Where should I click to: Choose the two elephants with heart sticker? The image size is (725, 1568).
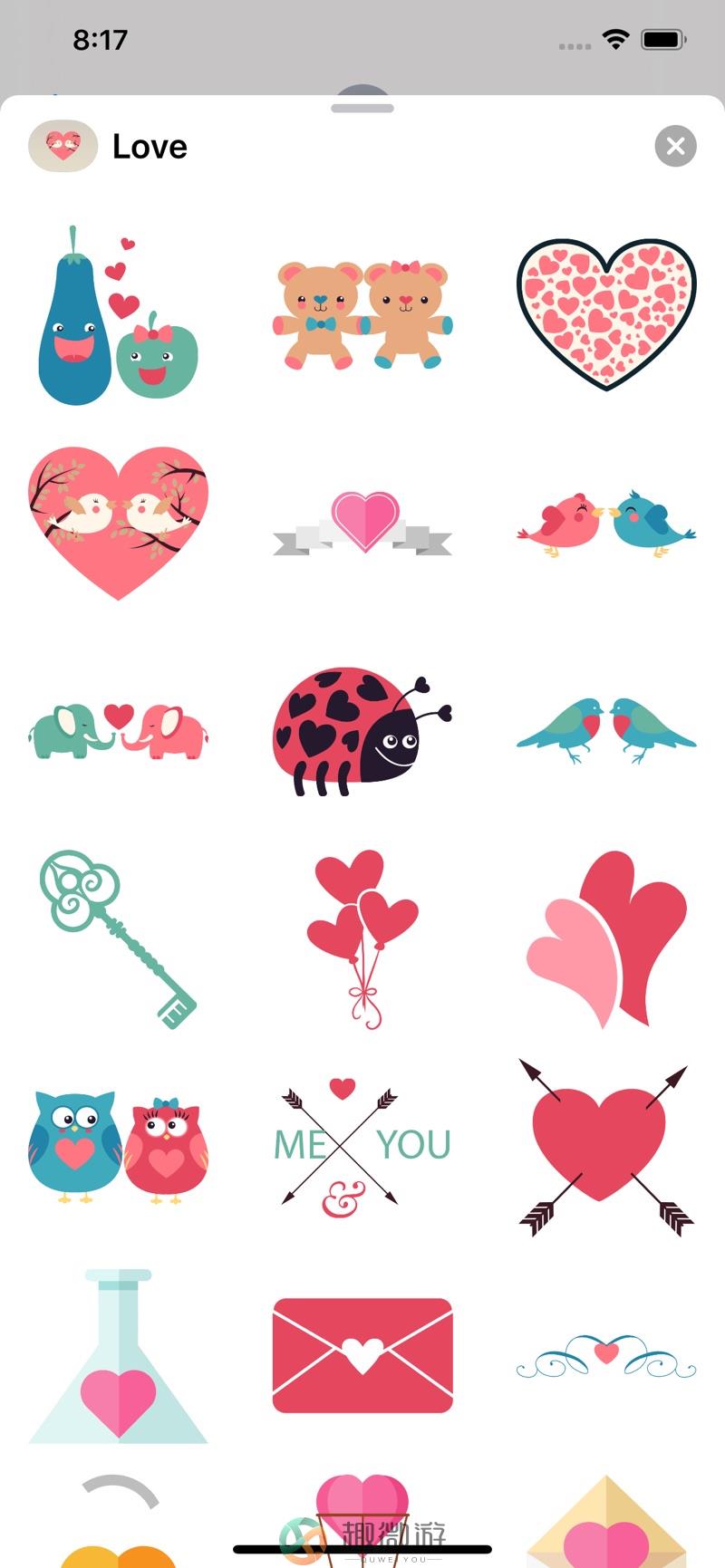tap(118, 731)
